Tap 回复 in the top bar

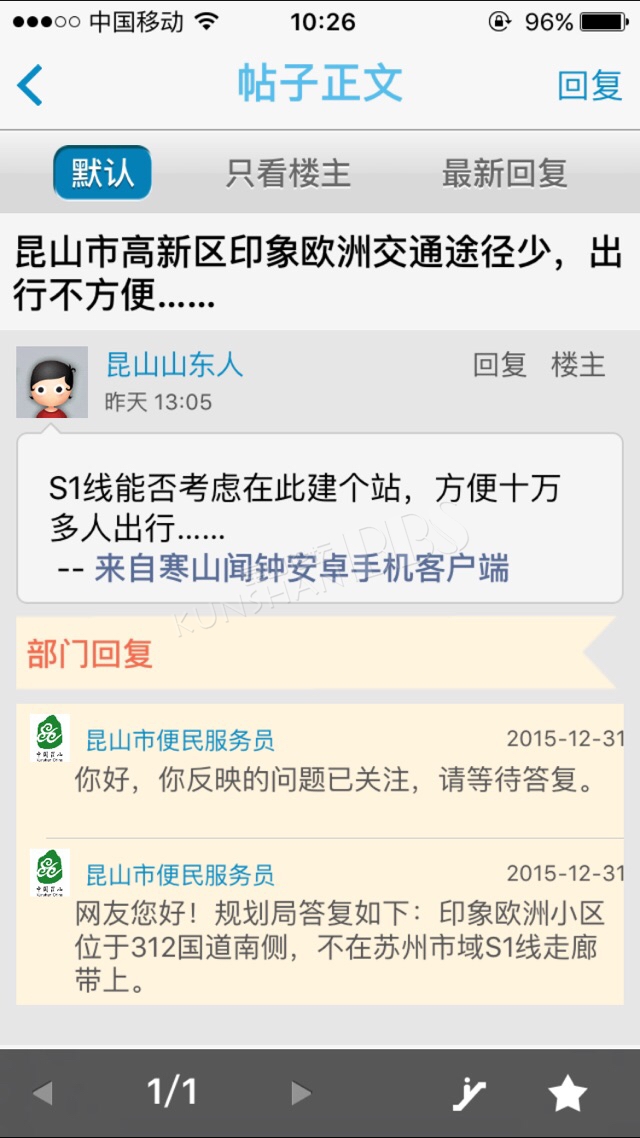pyautogui.click(x=590, y=86)
